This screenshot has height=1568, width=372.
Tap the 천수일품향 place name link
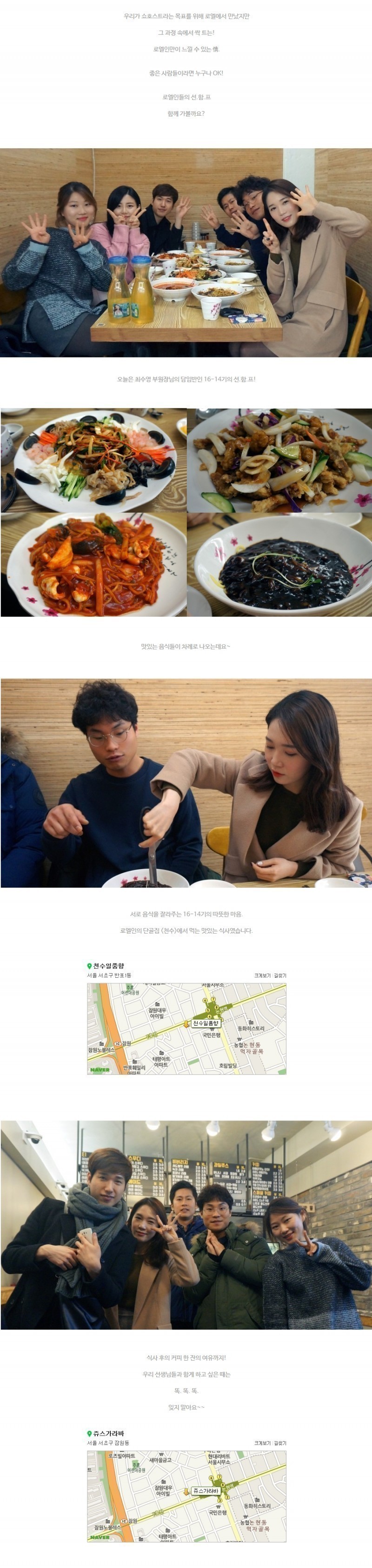click(x=108, y=965)
